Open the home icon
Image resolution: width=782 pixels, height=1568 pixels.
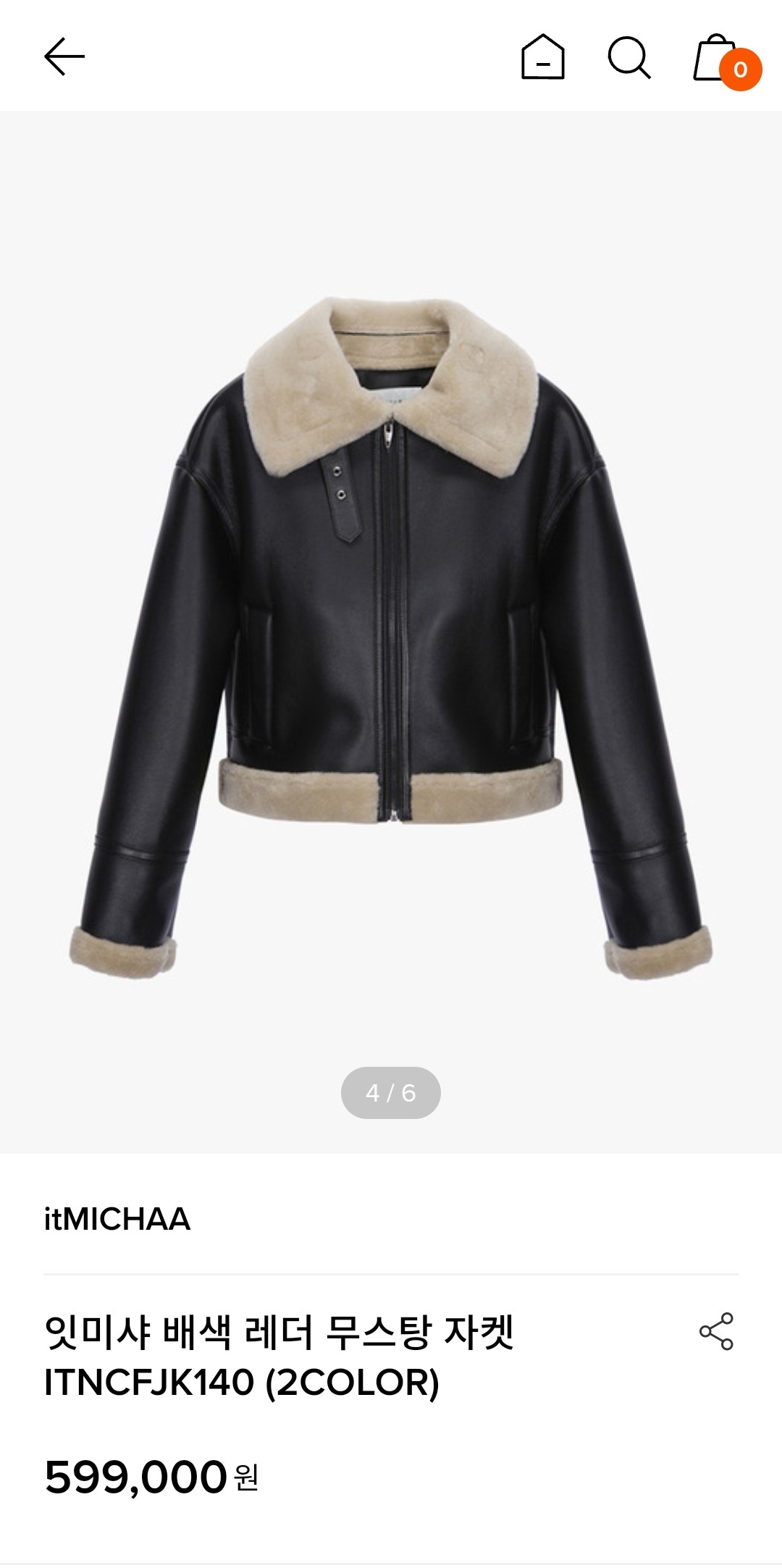point(542,56)
